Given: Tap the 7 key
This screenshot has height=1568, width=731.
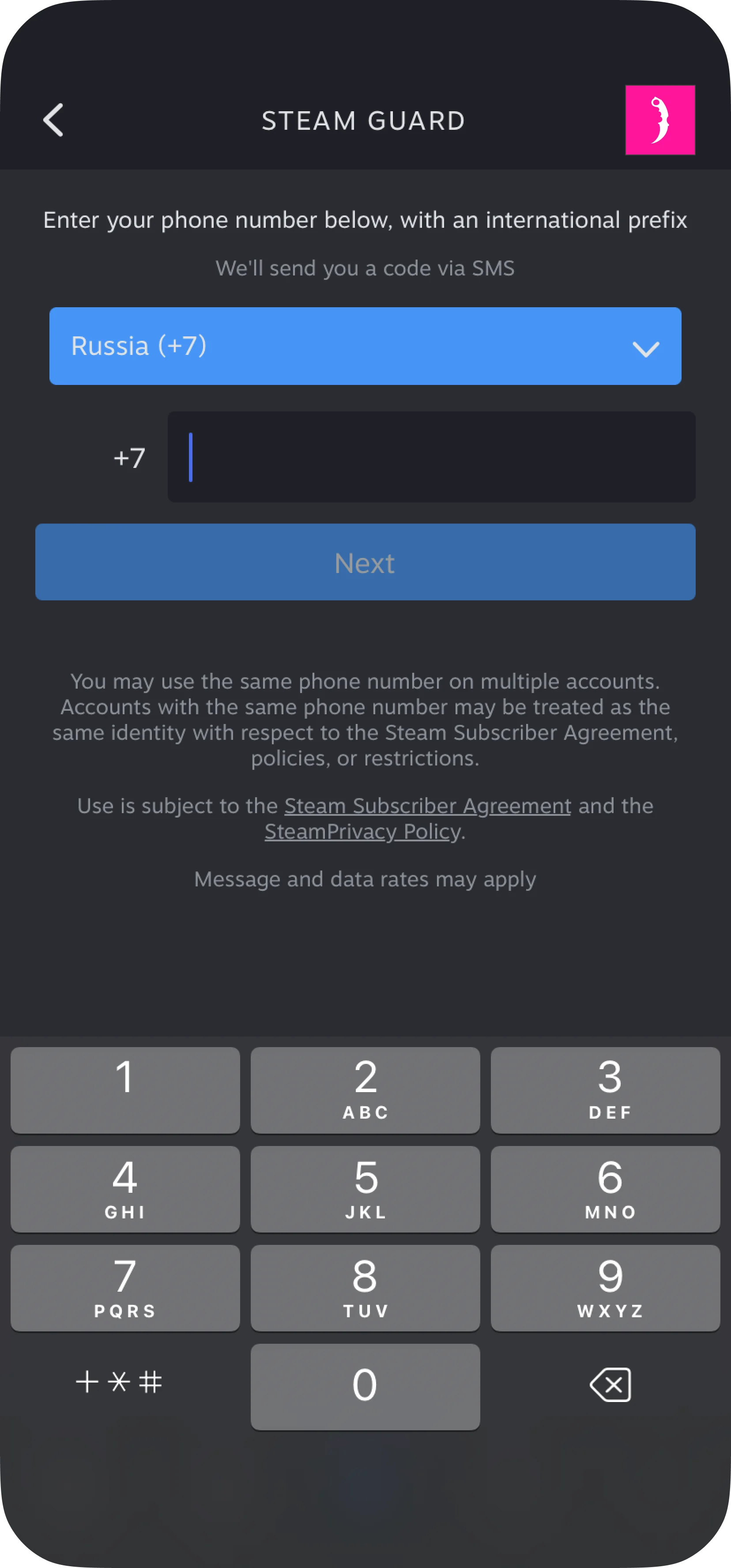Looking at the screenshot, I should click(125, 1287).
